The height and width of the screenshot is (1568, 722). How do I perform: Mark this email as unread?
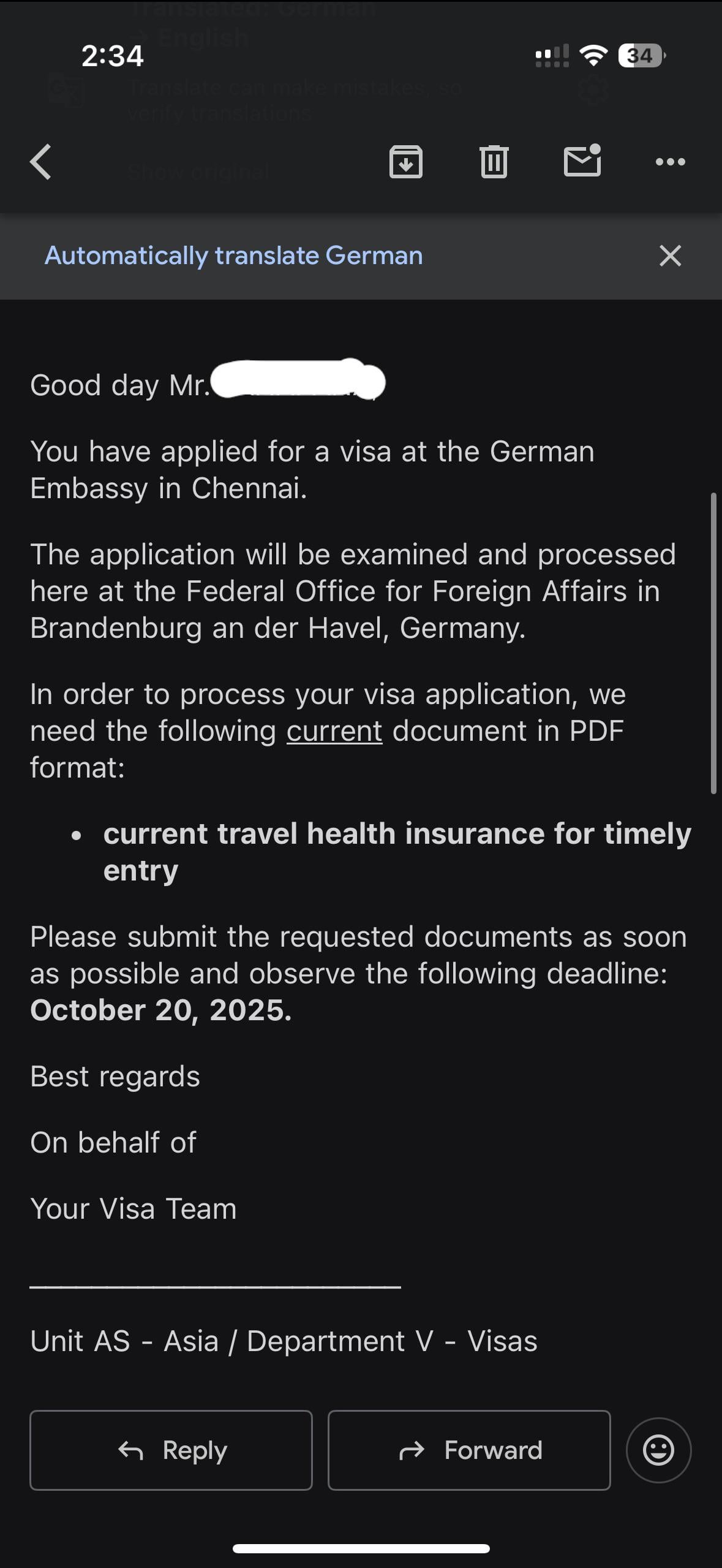tap(582, 161)
